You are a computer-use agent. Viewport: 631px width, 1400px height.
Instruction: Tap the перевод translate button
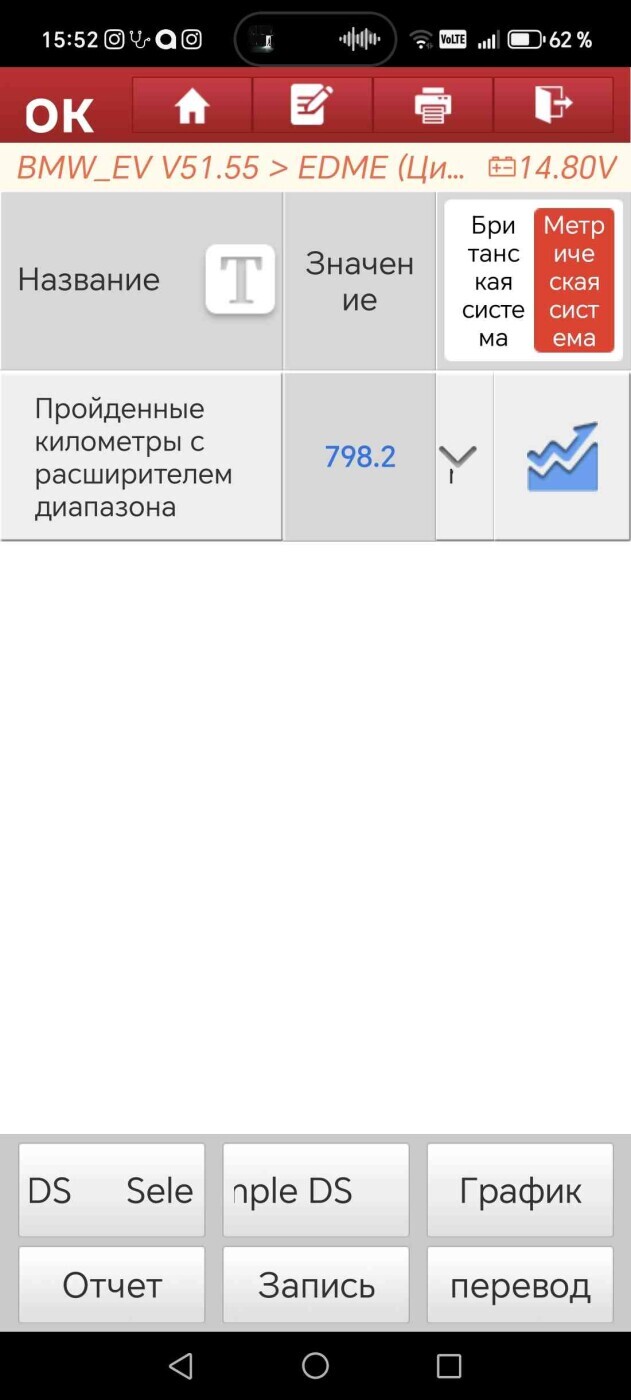520,1285
